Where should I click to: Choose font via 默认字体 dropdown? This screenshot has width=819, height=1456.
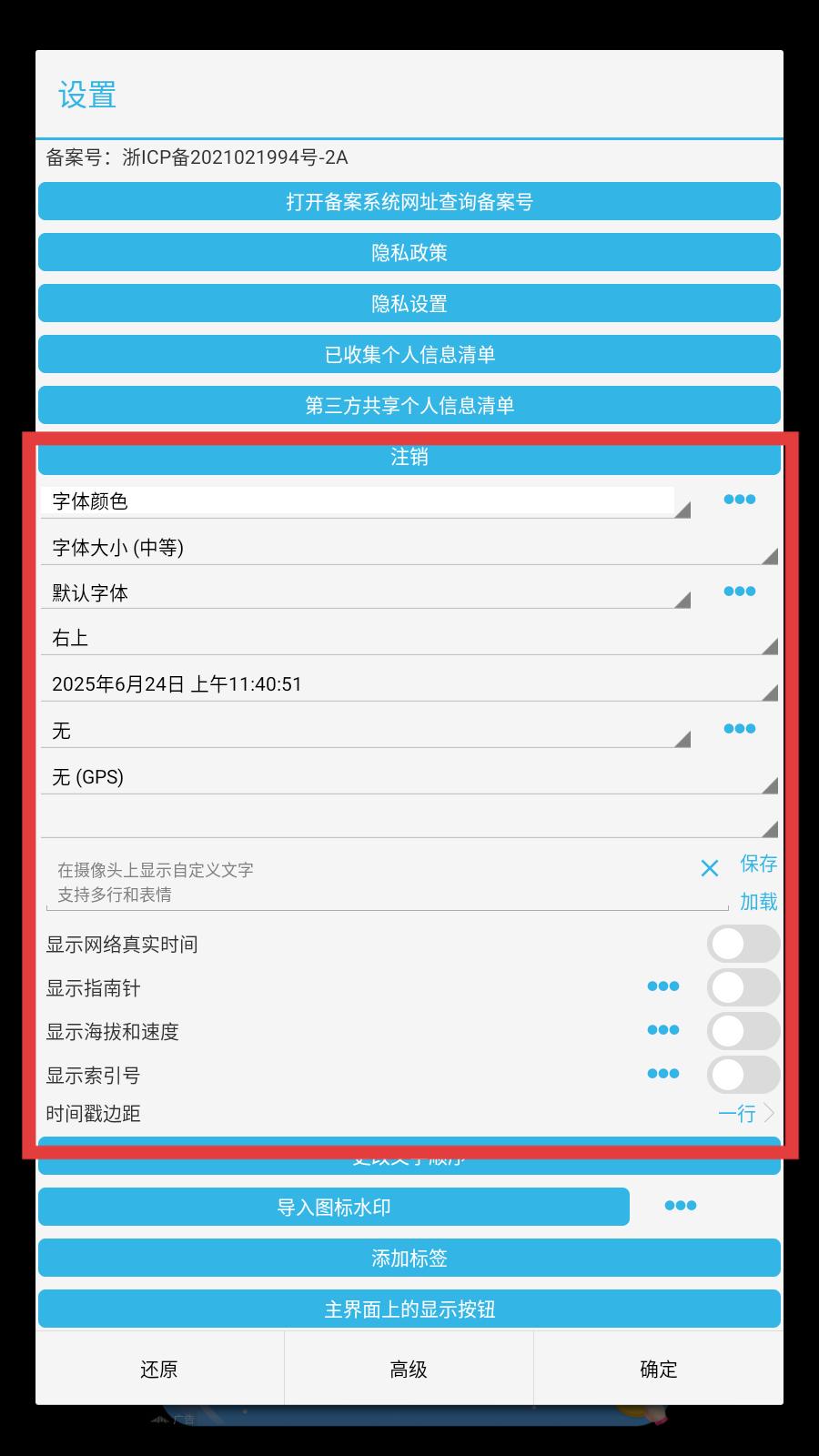click(364, 593)
